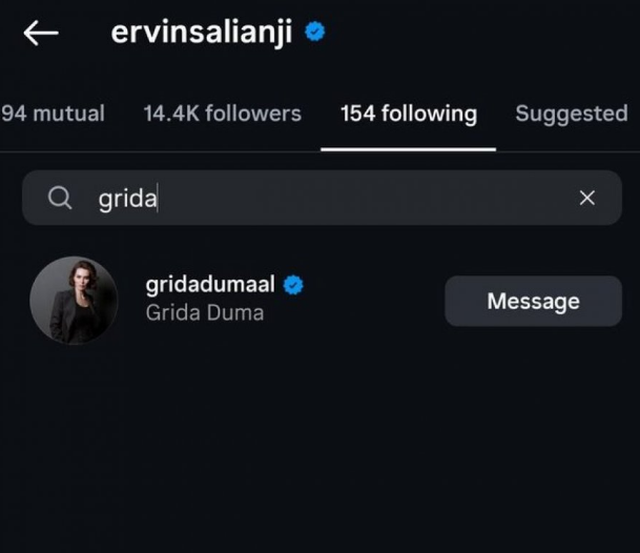
Task: Switch to the 94 mutual tab
Action: point(52,113)
